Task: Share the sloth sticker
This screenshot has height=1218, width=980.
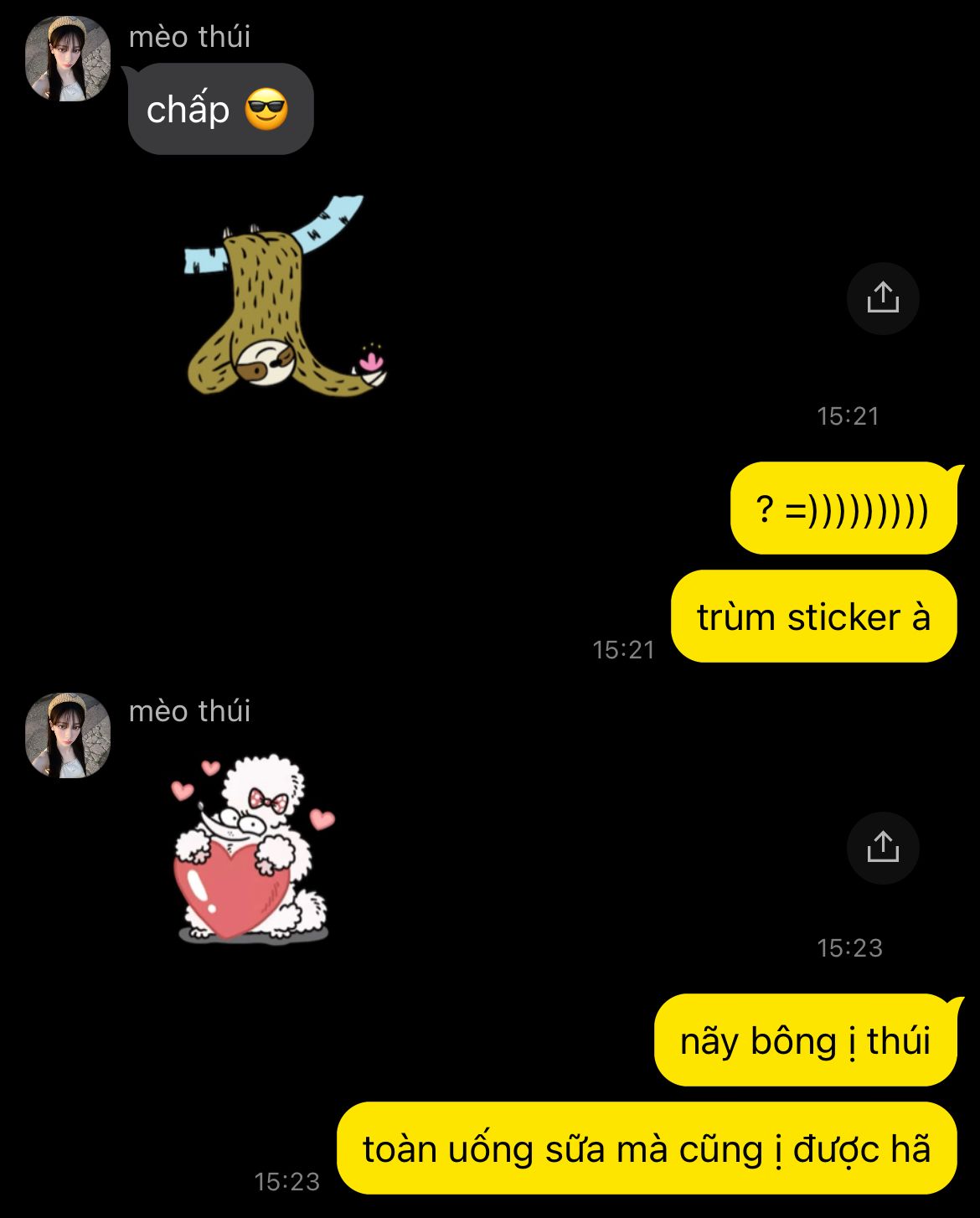Action: coord(883,298)
